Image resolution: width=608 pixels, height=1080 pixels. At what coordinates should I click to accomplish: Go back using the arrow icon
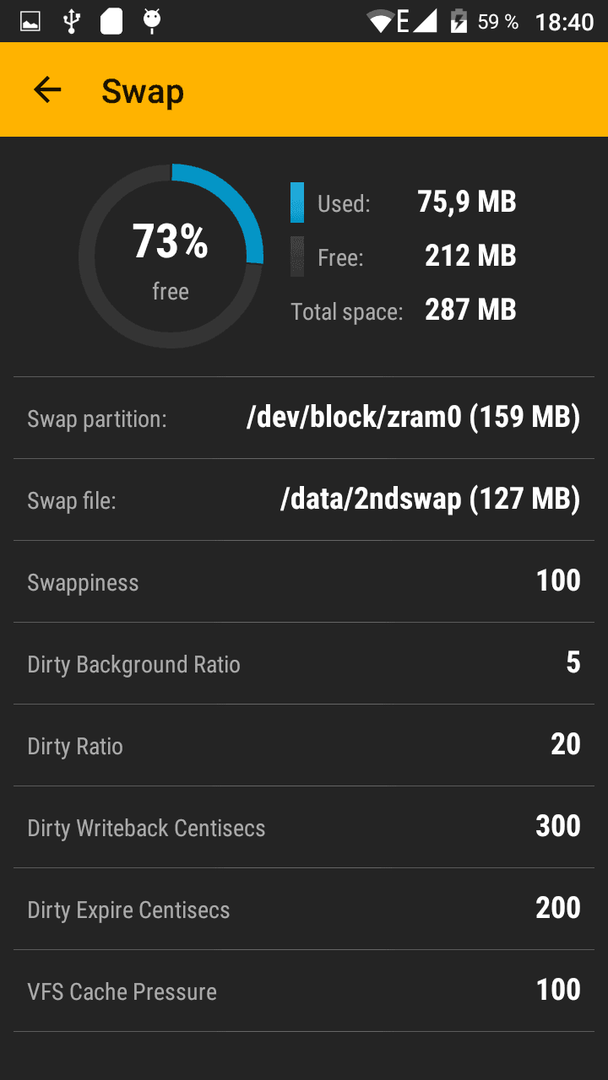(48, 90)
